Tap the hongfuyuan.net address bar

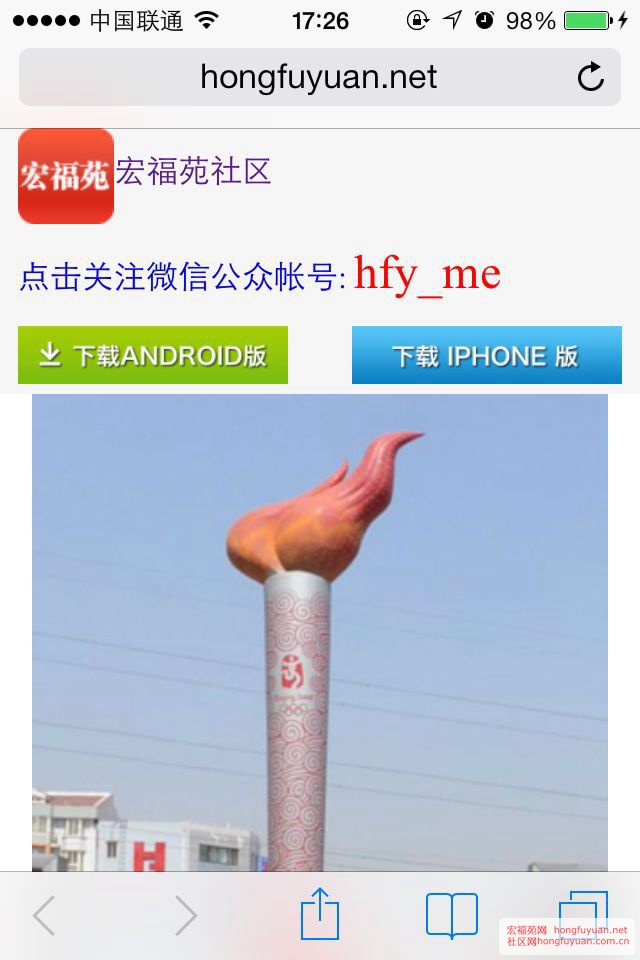pyautogui.click(x=318, y=77)
